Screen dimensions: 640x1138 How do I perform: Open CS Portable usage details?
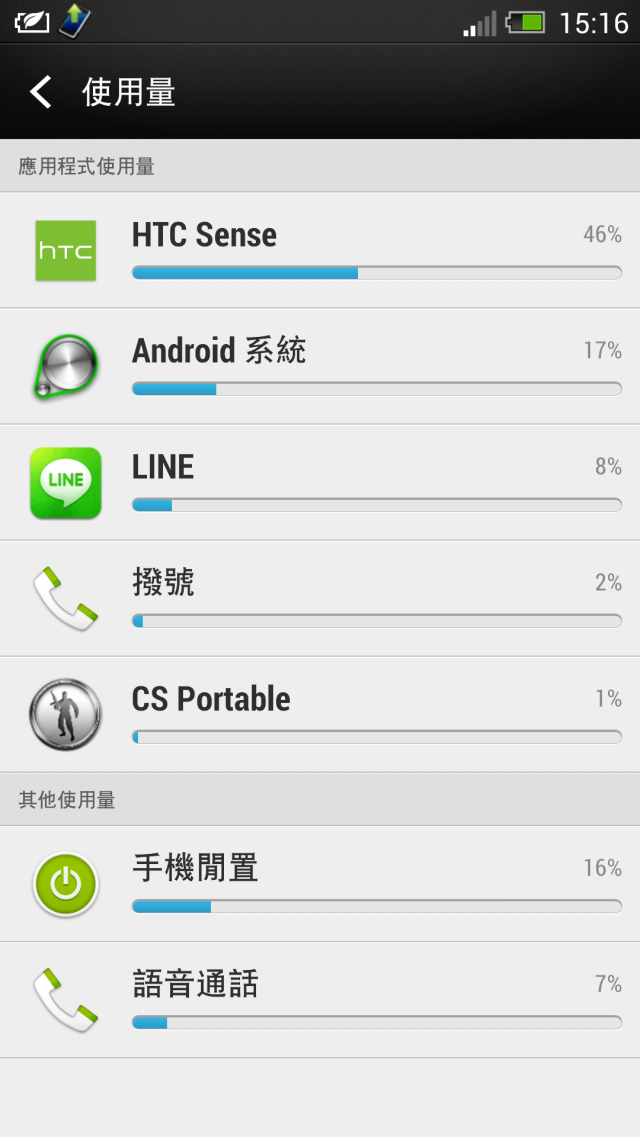point(320,714)
